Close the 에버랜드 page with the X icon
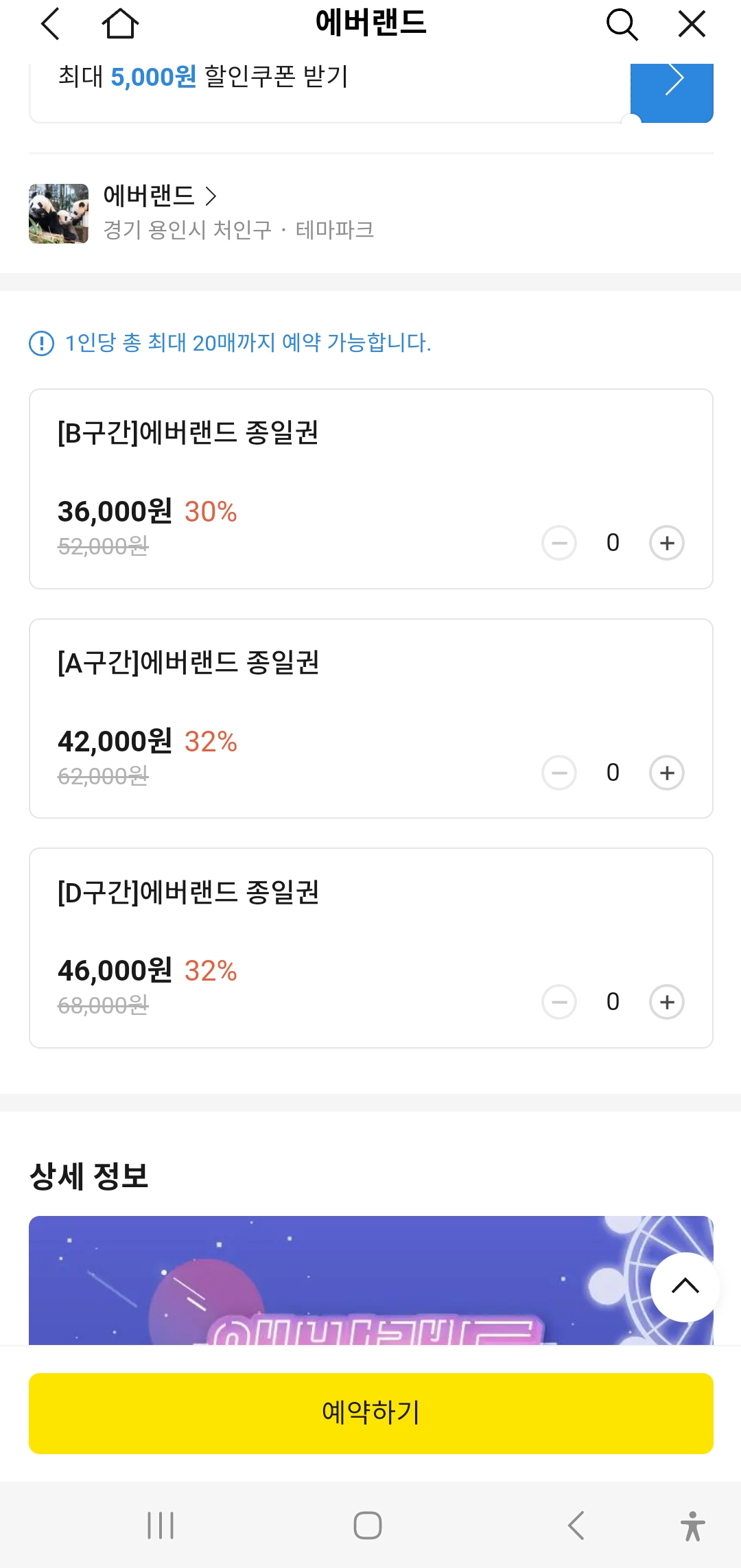The height and width of the screenshot is (1568, 741). (691, 23)
